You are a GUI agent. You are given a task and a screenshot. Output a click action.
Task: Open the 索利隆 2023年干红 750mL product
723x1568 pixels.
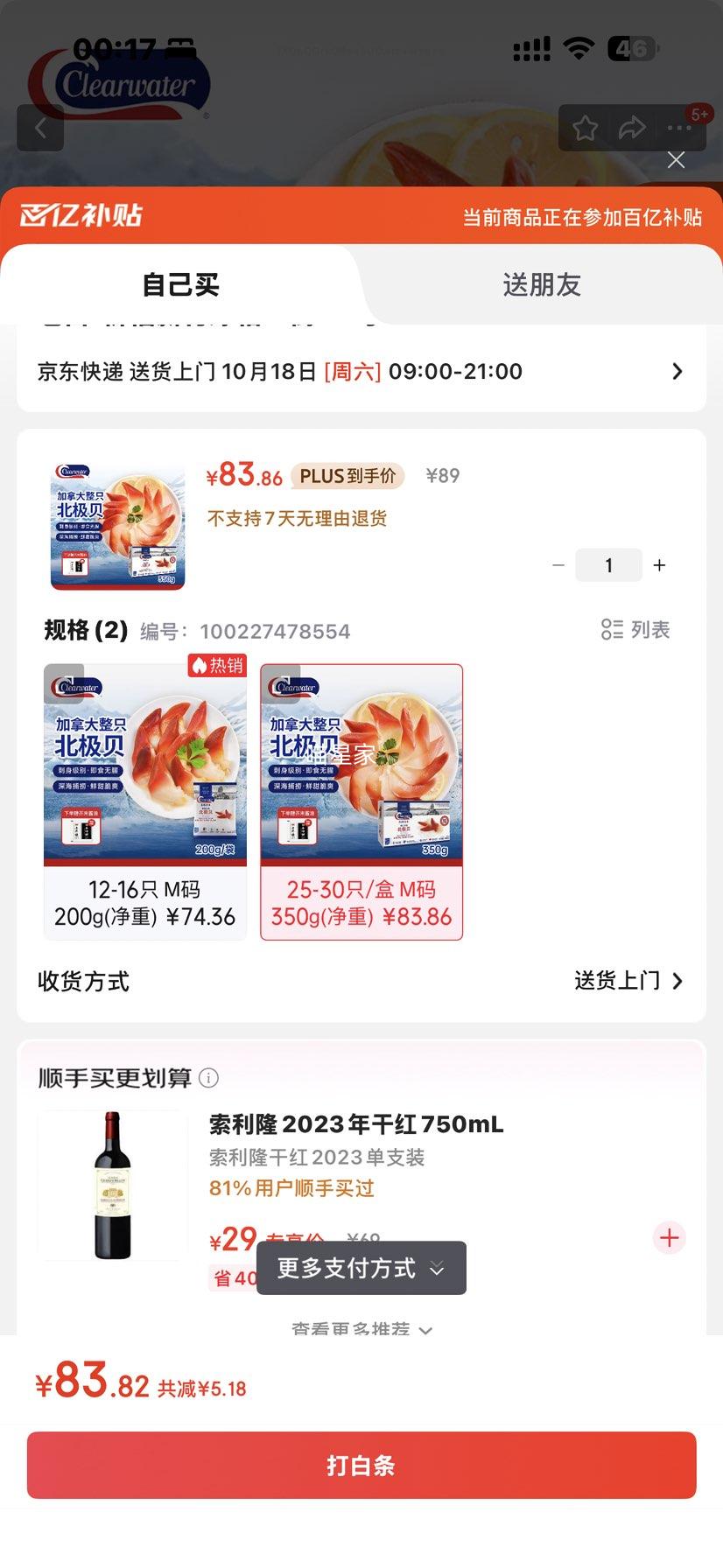pyautogui.click(x=355, y=1124)
